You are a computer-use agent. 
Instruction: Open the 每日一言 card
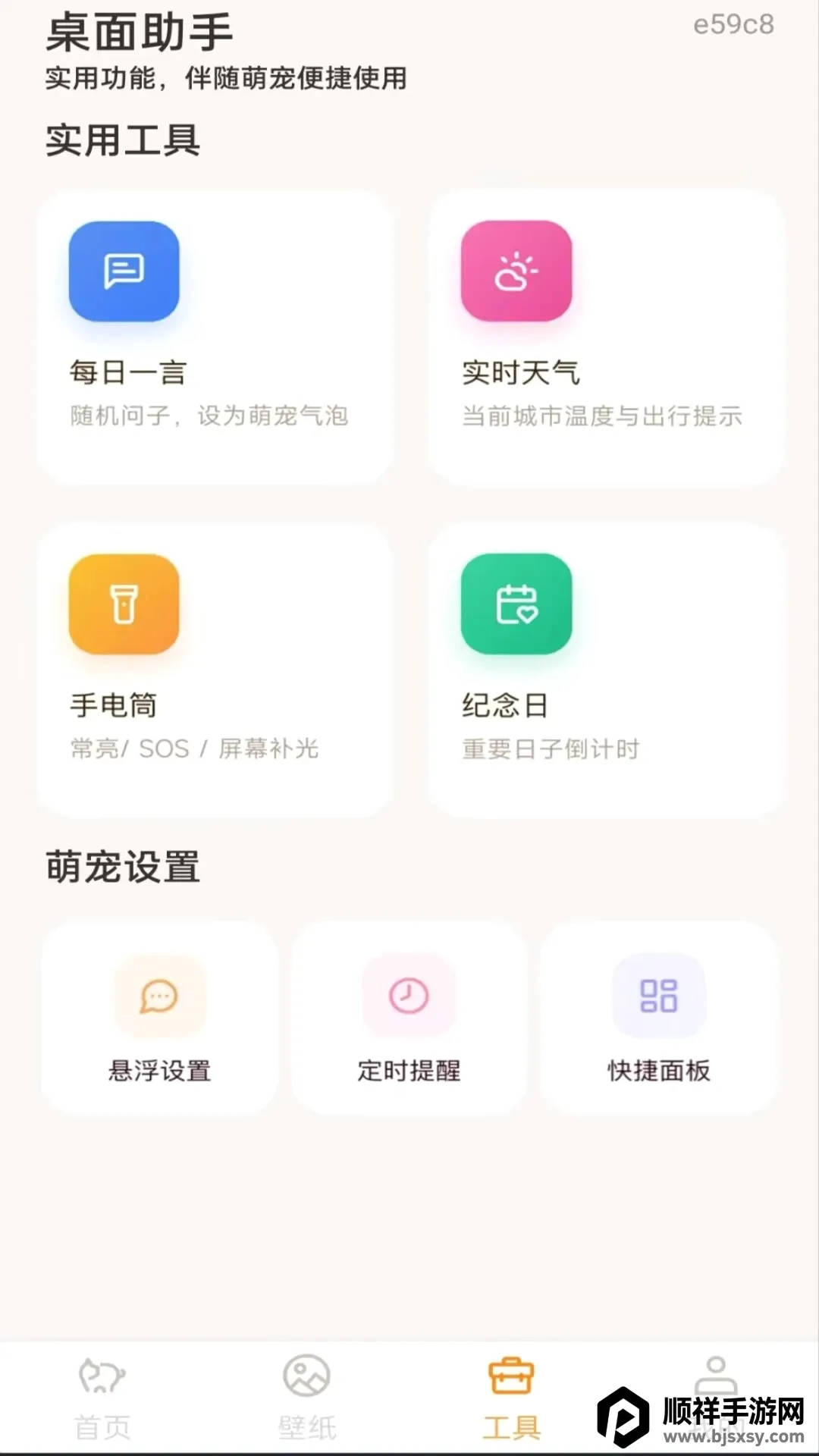pos(215,337)
